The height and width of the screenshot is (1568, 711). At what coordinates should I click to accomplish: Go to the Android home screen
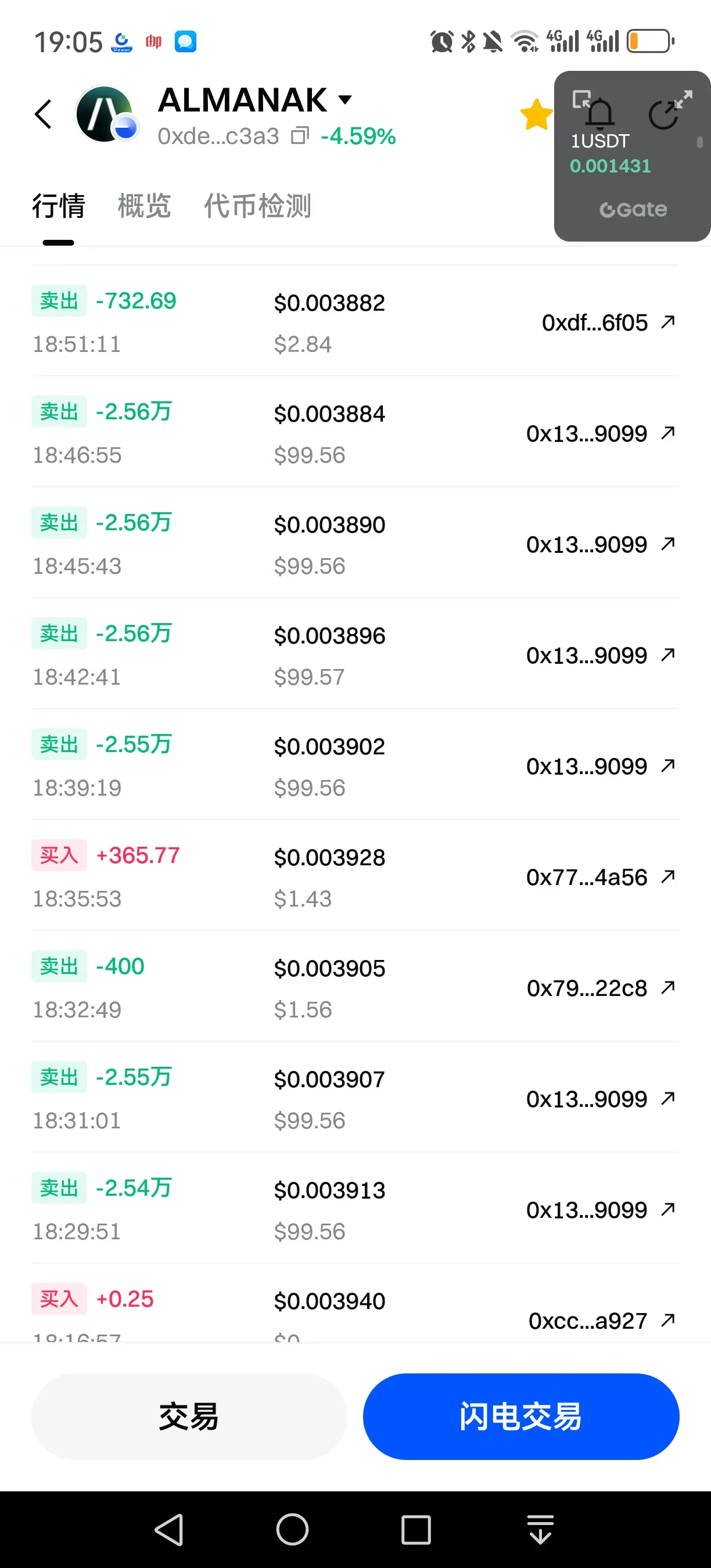[292, 1529]
